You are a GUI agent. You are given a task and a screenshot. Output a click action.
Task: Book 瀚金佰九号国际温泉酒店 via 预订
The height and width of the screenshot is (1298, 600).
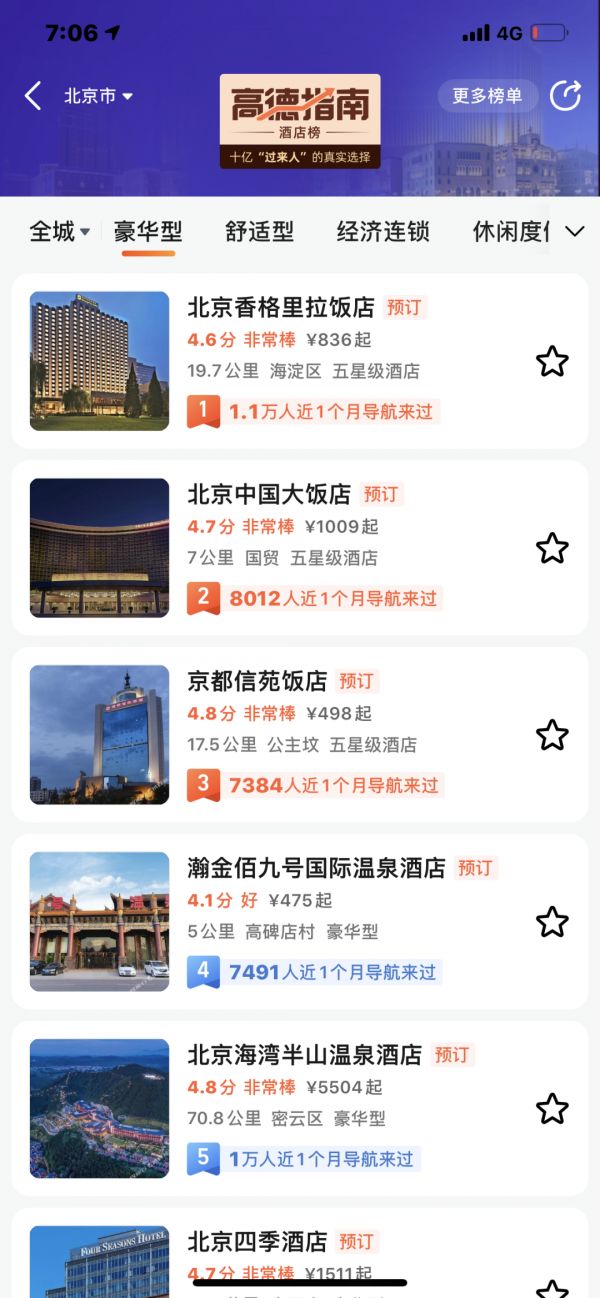[x=475, y=868]
